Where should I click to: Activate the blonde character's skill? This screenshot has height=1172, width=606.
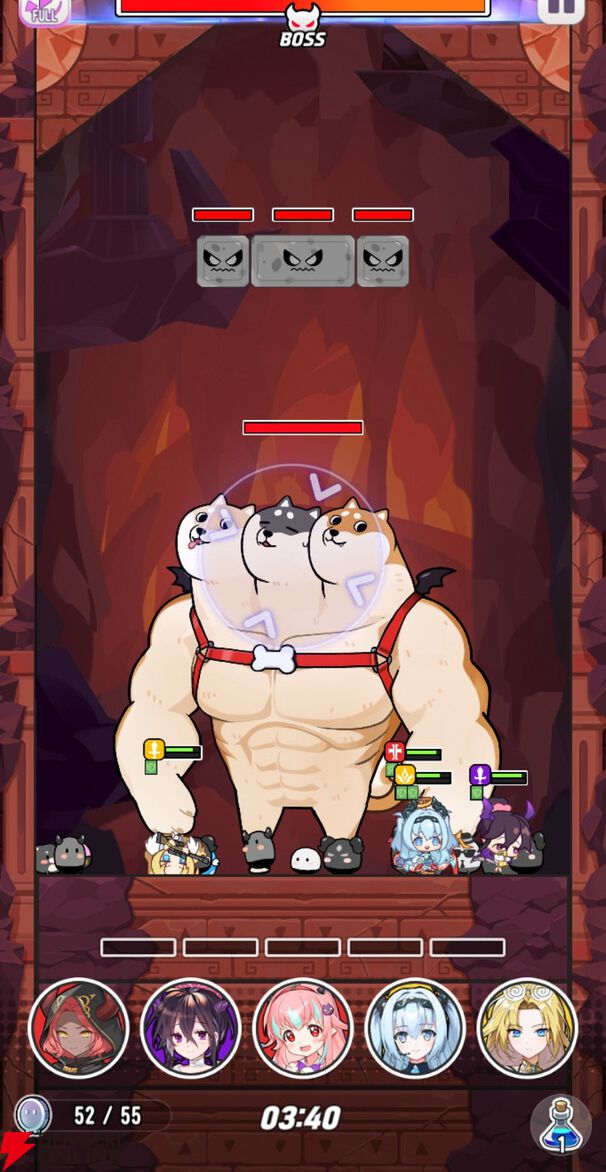coord(527,1027)
